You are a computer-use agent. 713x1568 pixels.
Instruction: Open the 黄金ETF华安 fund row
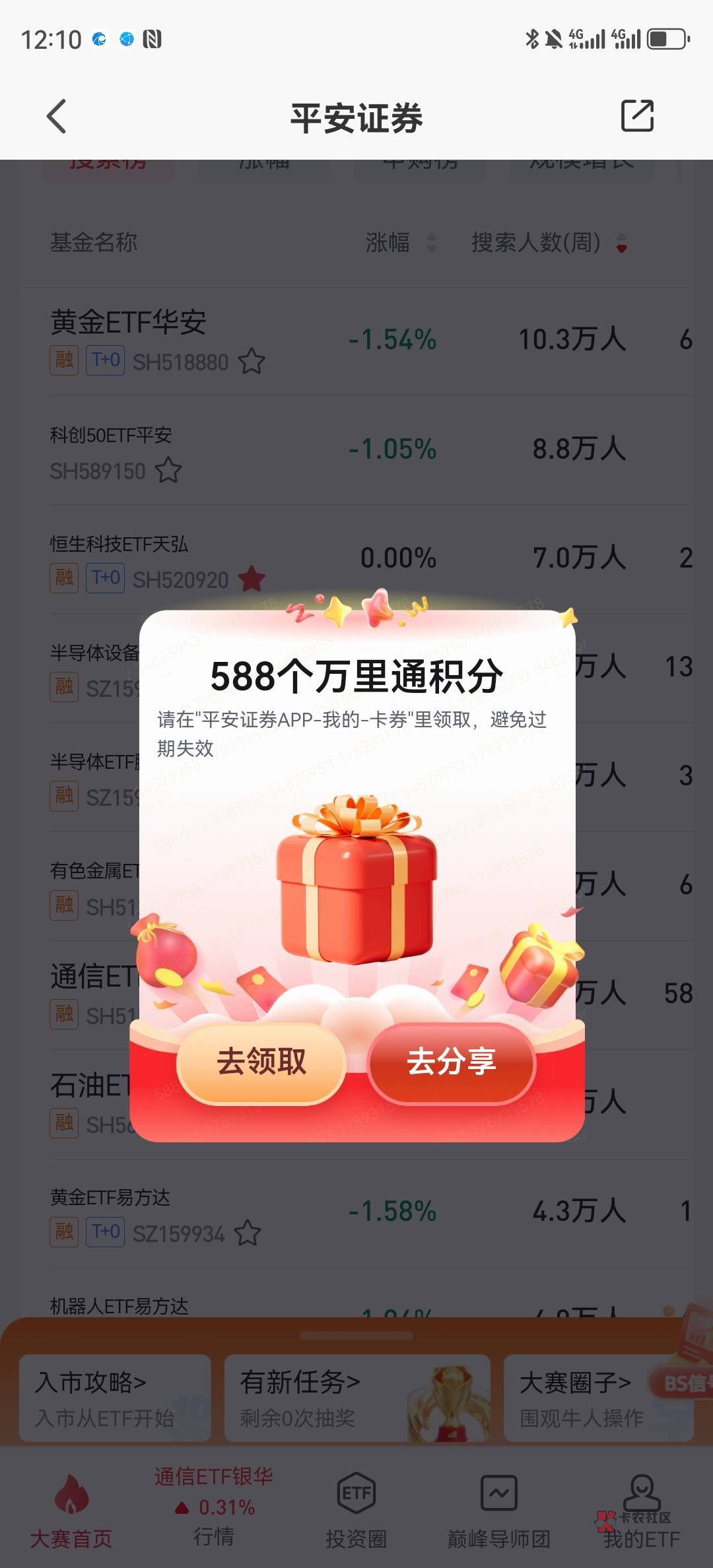371,341
